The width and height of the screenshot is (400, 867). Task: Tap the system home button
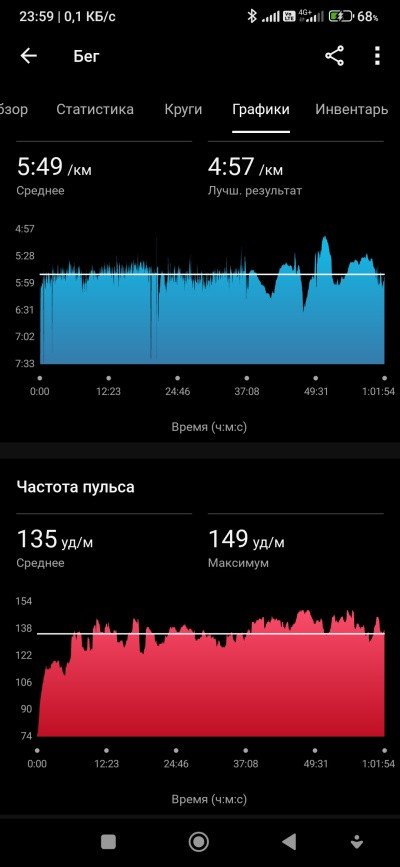199,842
